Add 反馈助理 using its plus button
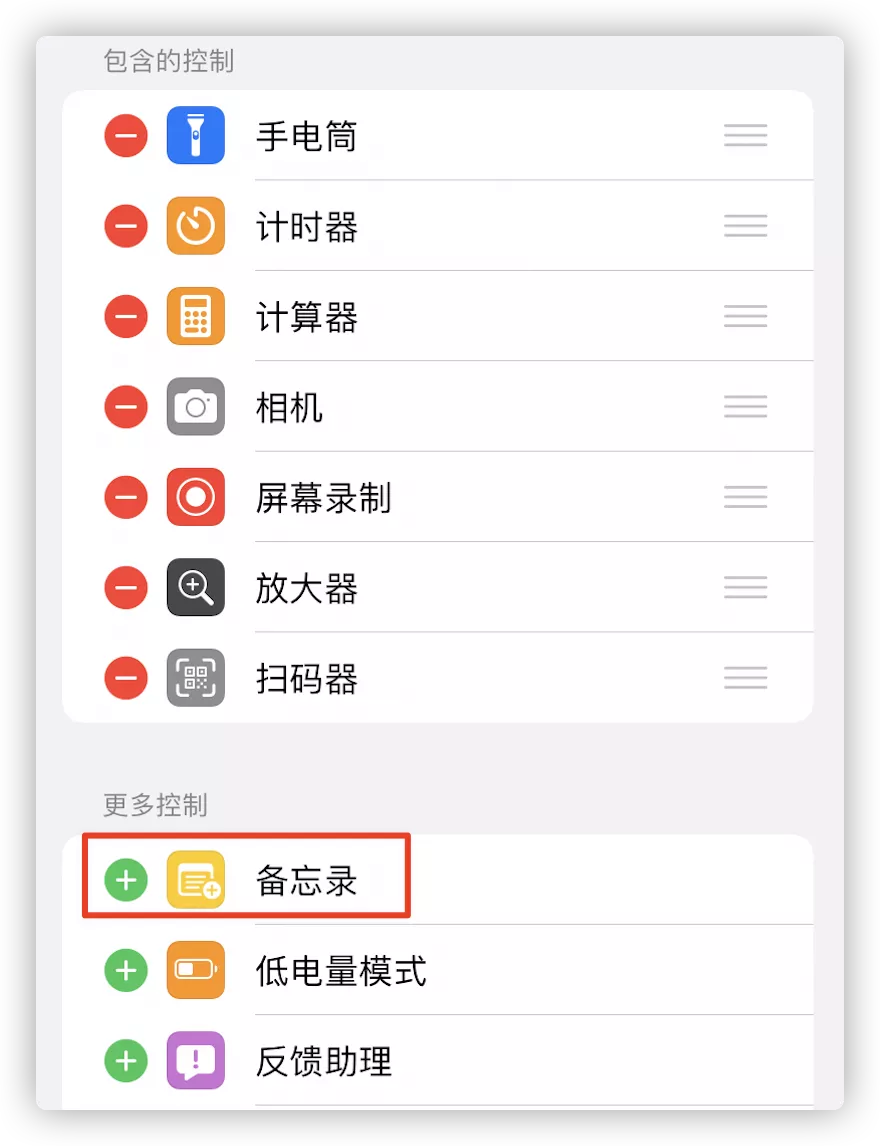 click(125, 1059)
